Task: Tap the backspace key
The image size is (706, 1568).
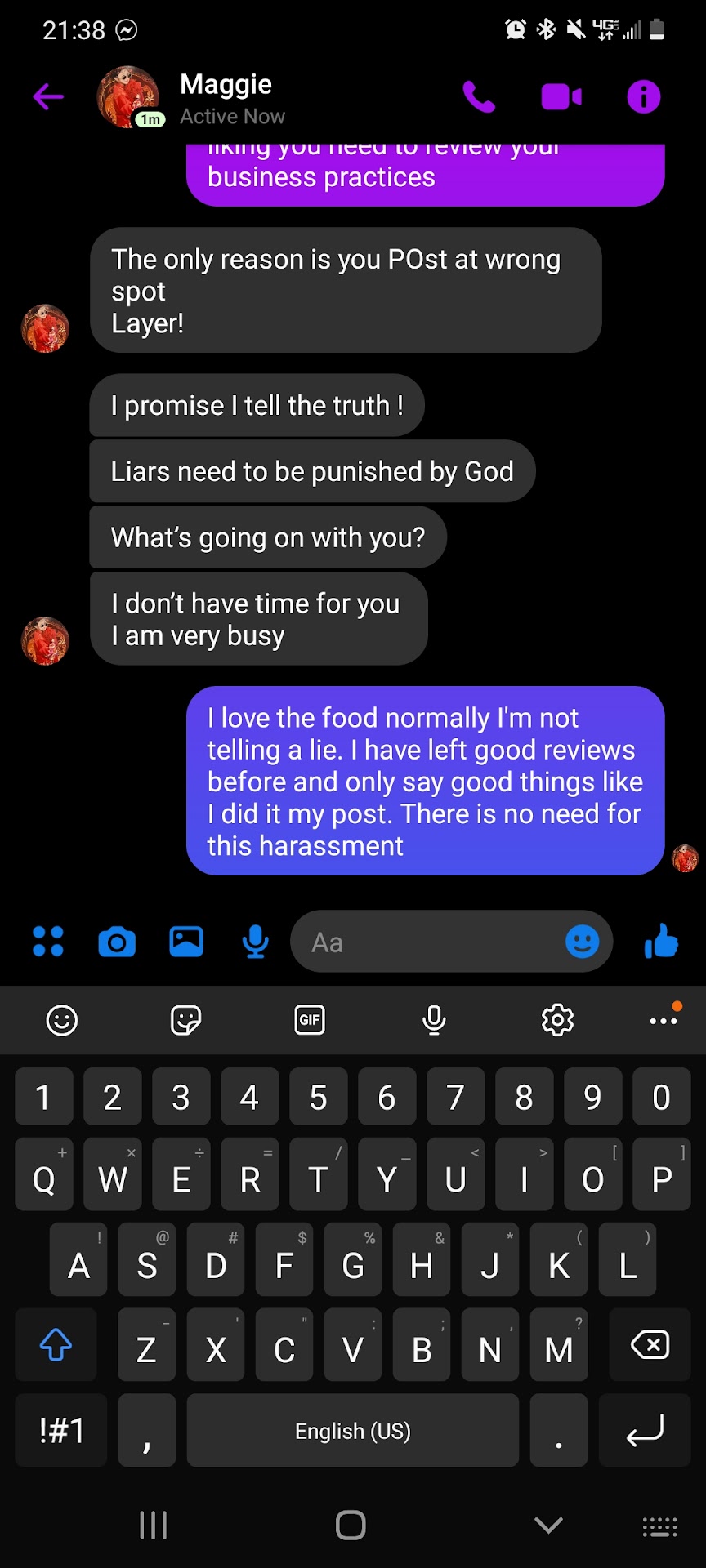Action: 650,1345
